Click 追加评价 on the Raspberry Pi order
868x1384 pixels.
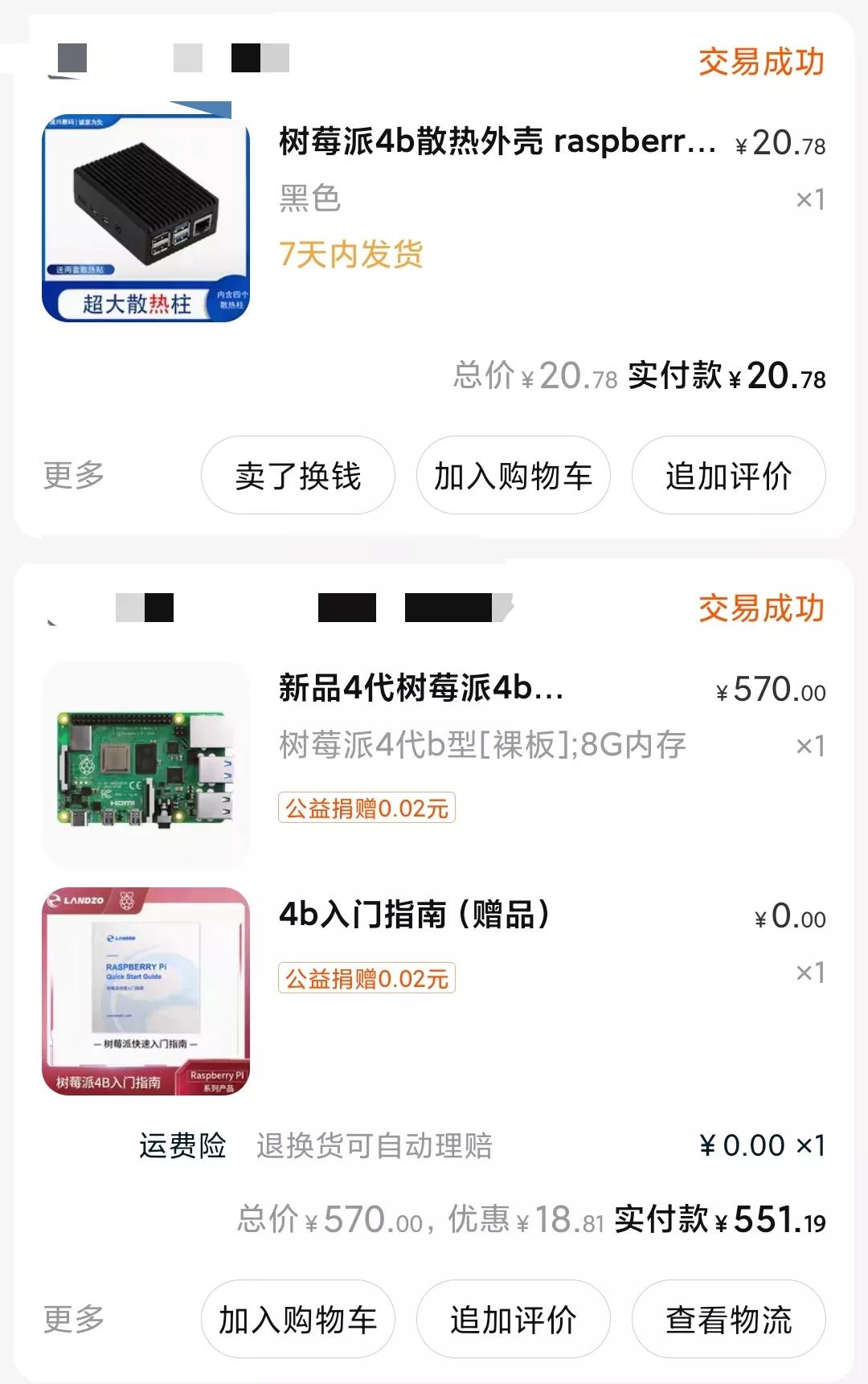512,1318
